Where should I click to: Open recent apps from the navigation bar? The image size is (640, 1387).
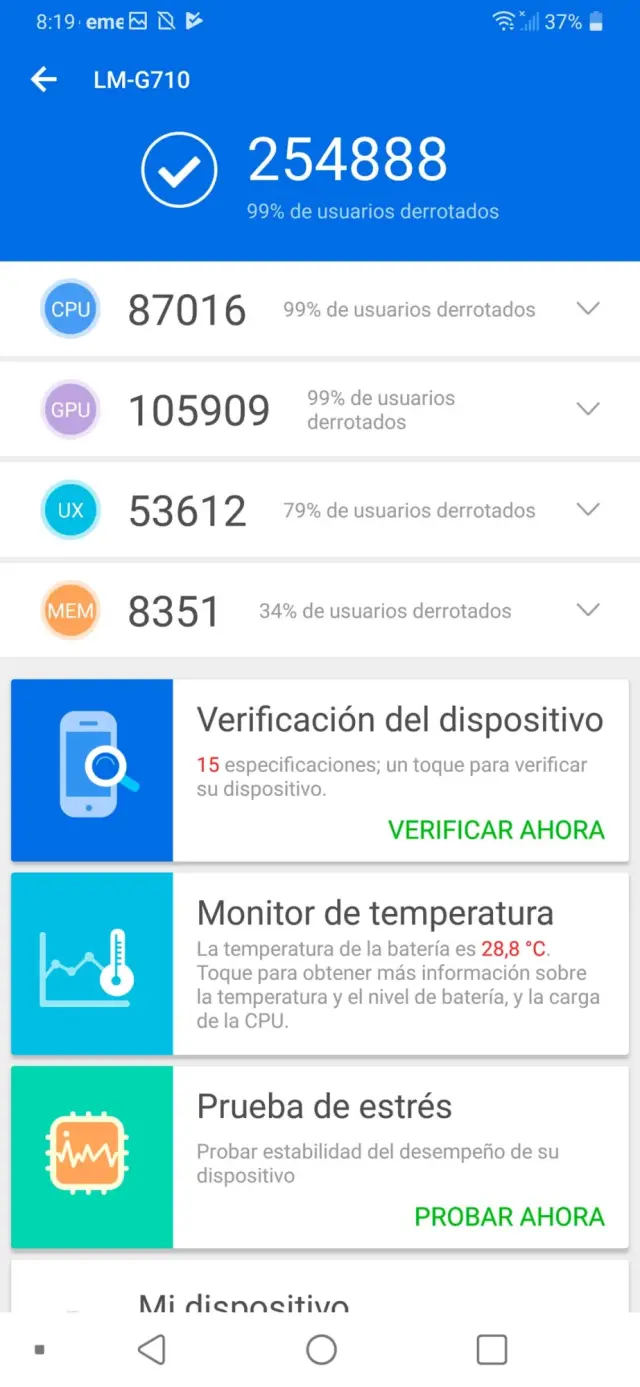coord(491,1350)
